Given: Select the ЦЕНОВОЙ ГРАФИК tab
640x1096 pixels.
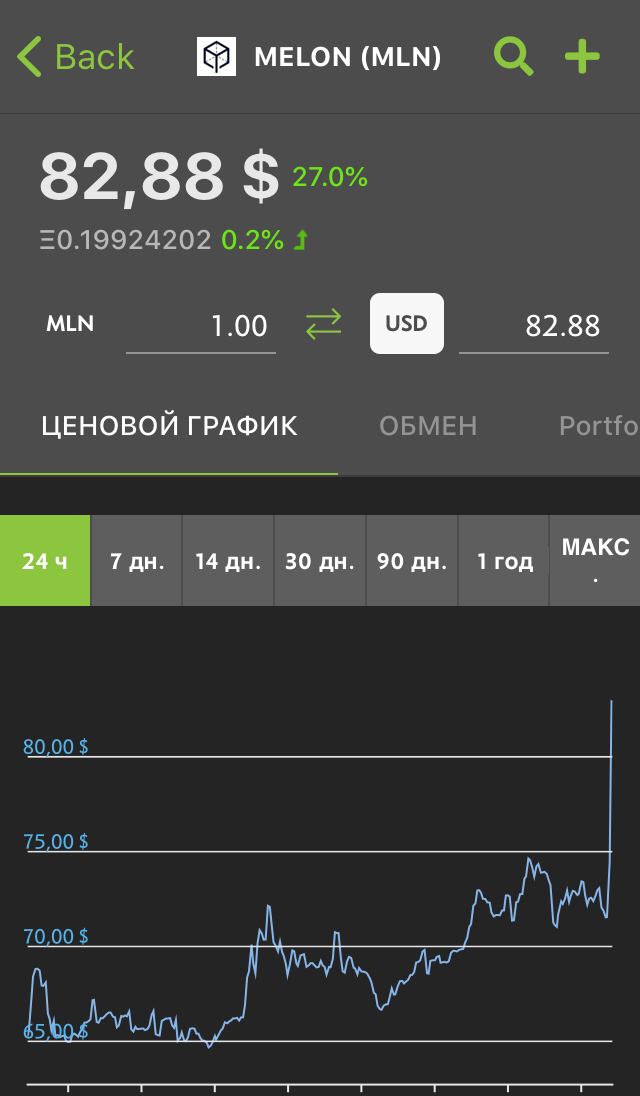Looking at the screenshot, I should pyautogui.click(x=169, y=426).
